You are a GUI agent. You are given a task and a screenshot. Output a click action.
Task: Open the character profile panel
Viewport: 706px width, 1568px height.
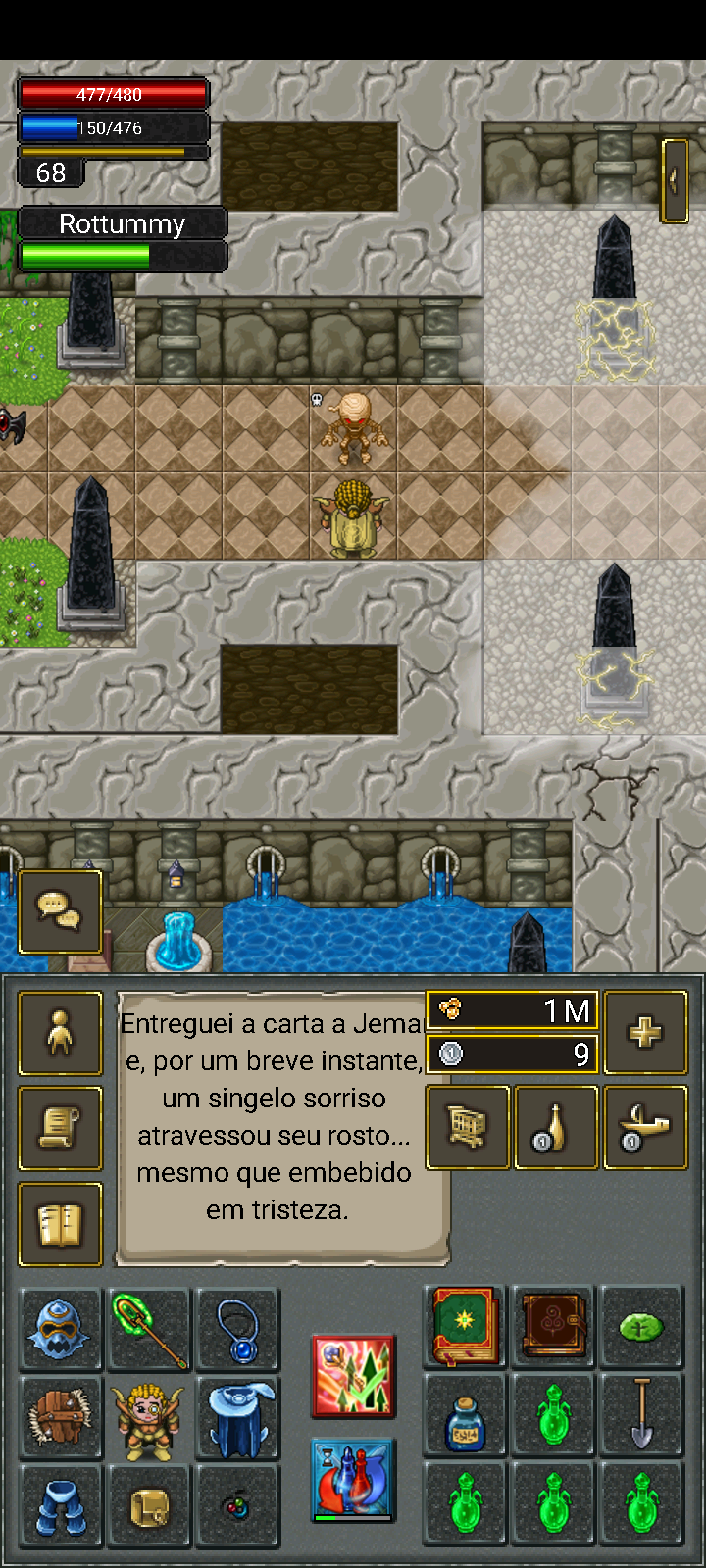(x=60, y=1033)
